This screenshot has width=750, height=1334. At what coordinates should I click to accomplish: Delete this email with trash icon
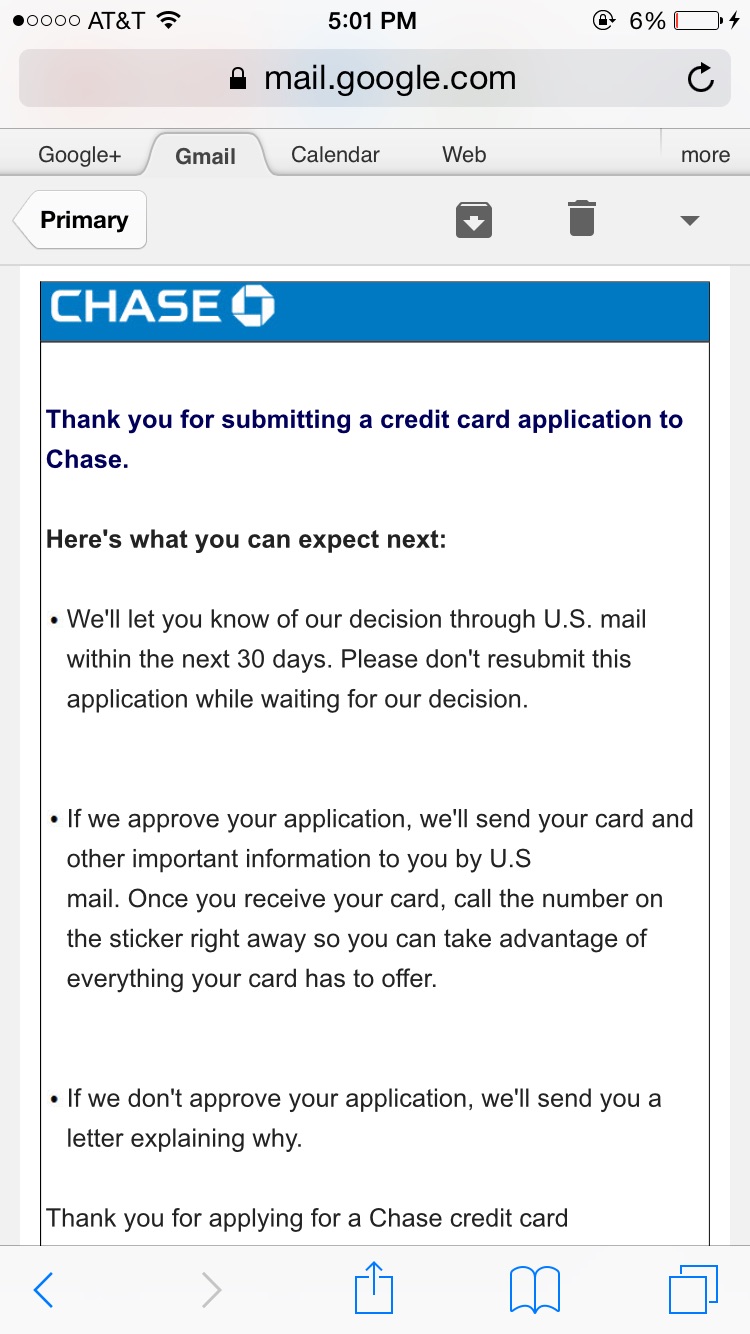click(x=581, y=218)
